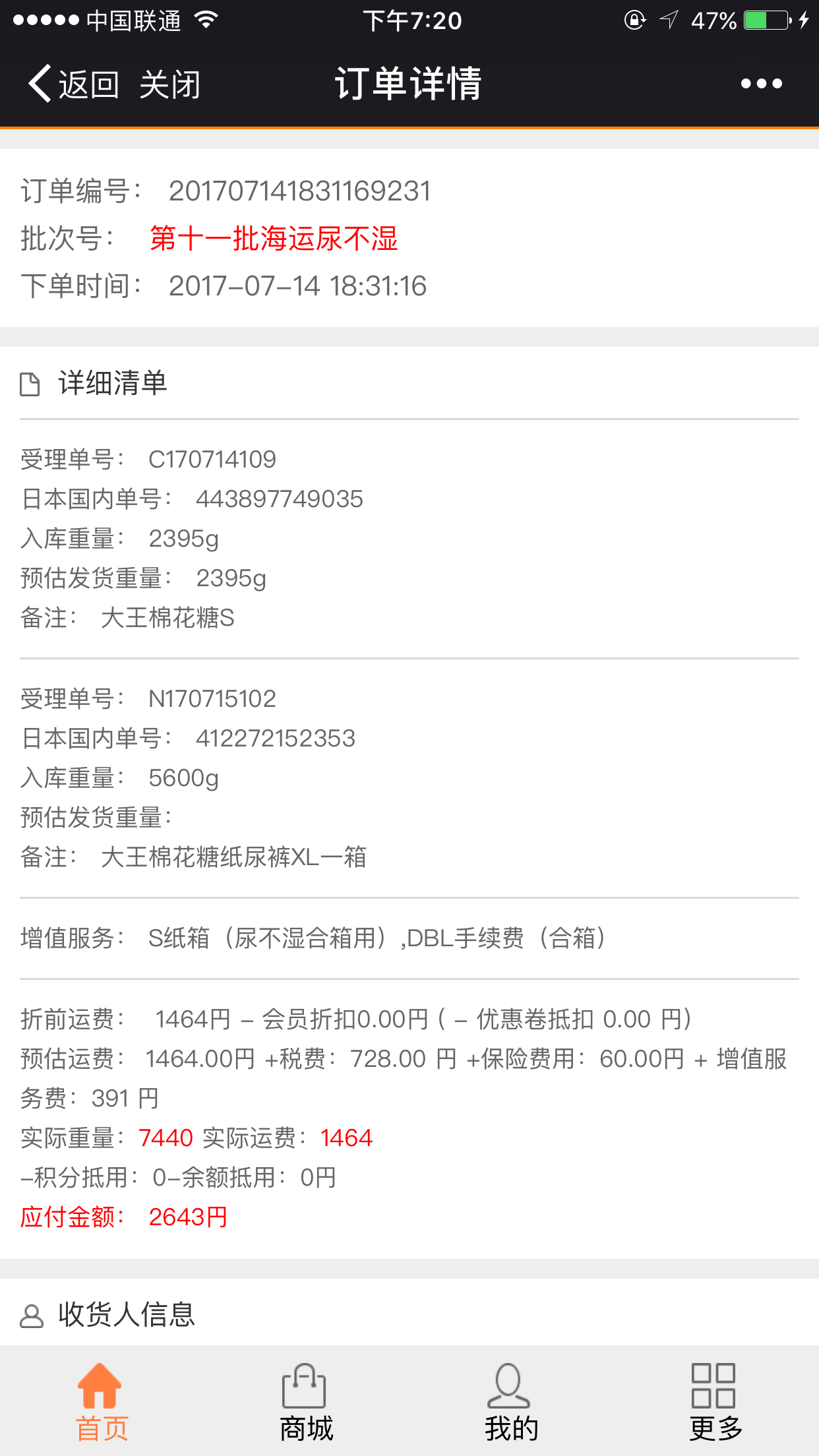Screen dimensions: 819x1456
Task: Open the three-dot overflow menu
Action: [x=761, y=84]
